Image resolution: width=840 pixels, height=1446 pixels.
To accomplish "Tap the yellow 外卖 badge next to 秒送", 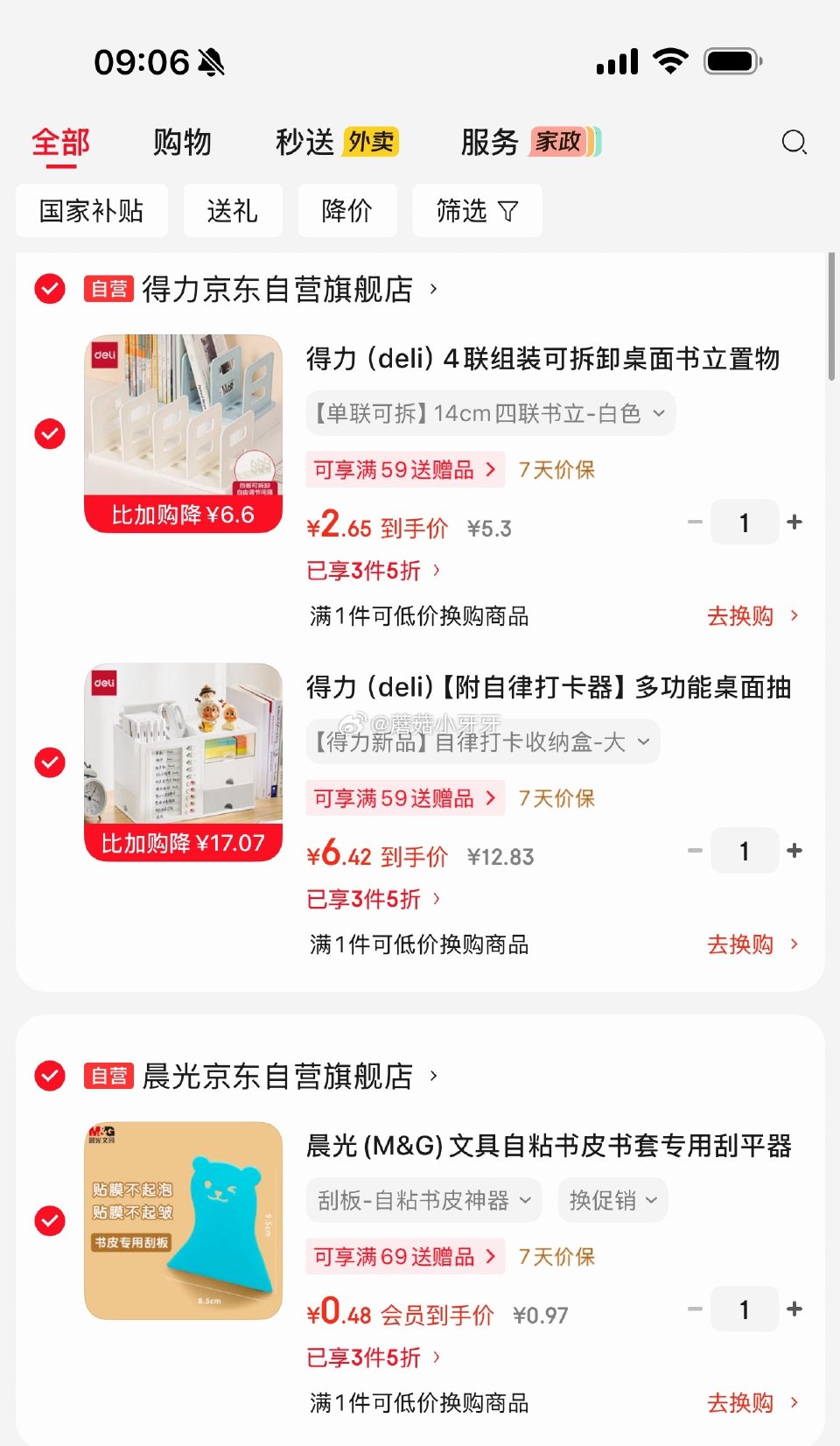I will 371,141.
